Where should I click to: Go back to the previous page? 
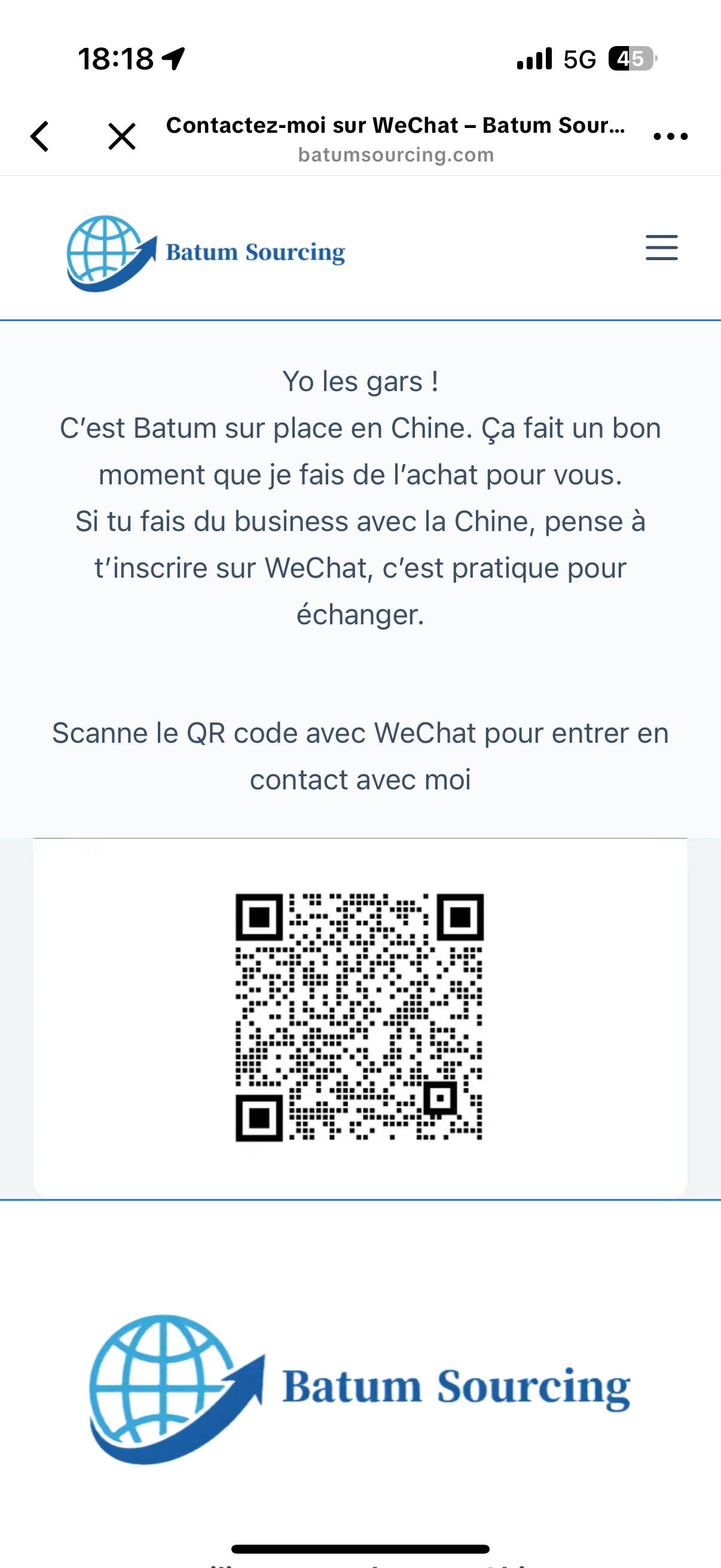click(x=40, y=136)
